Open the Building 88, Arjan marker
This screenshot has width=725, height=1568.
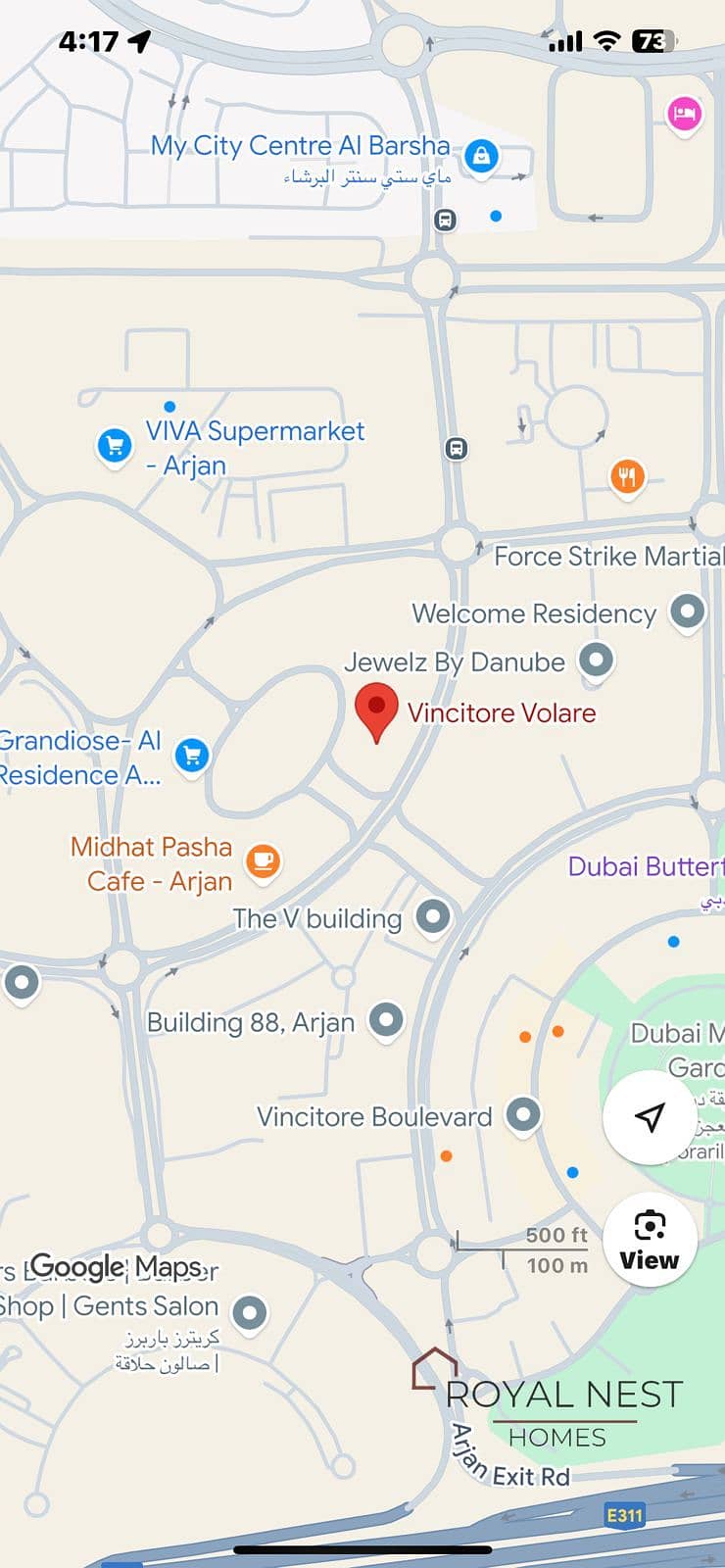click(x=386, y=1020)
